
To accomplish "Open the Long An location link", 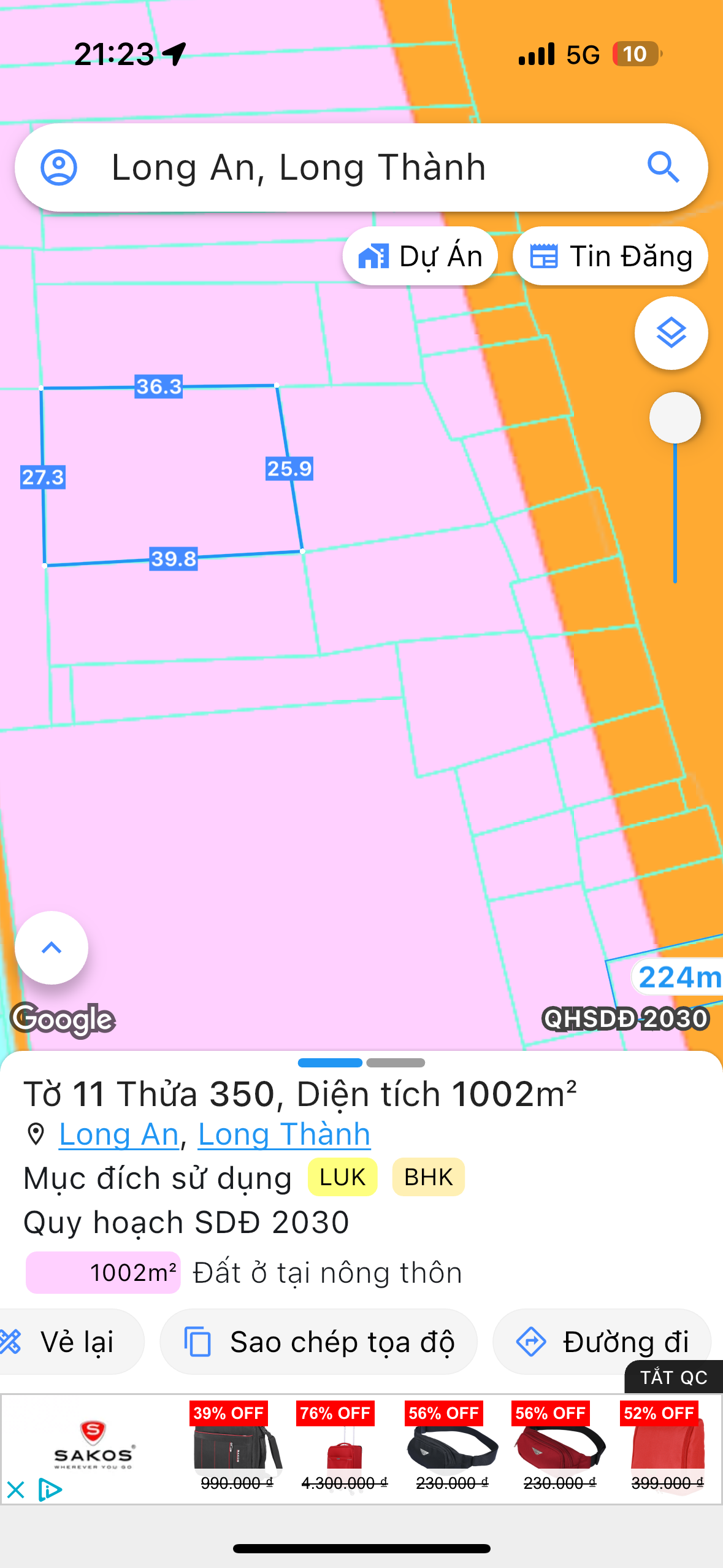I will [x=118, y=1134].
